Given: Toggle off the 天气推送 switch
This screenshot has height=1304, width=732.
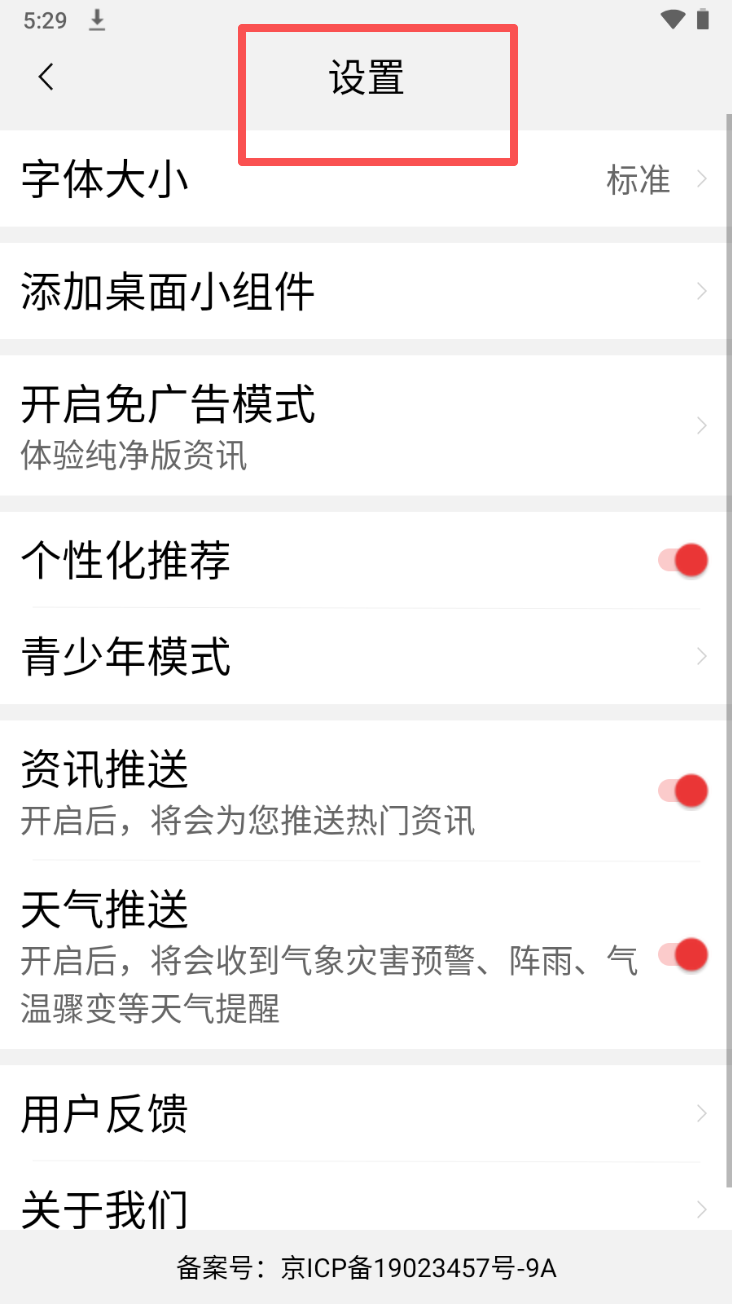Looking at the screenshot, I should tap(683, 955).
